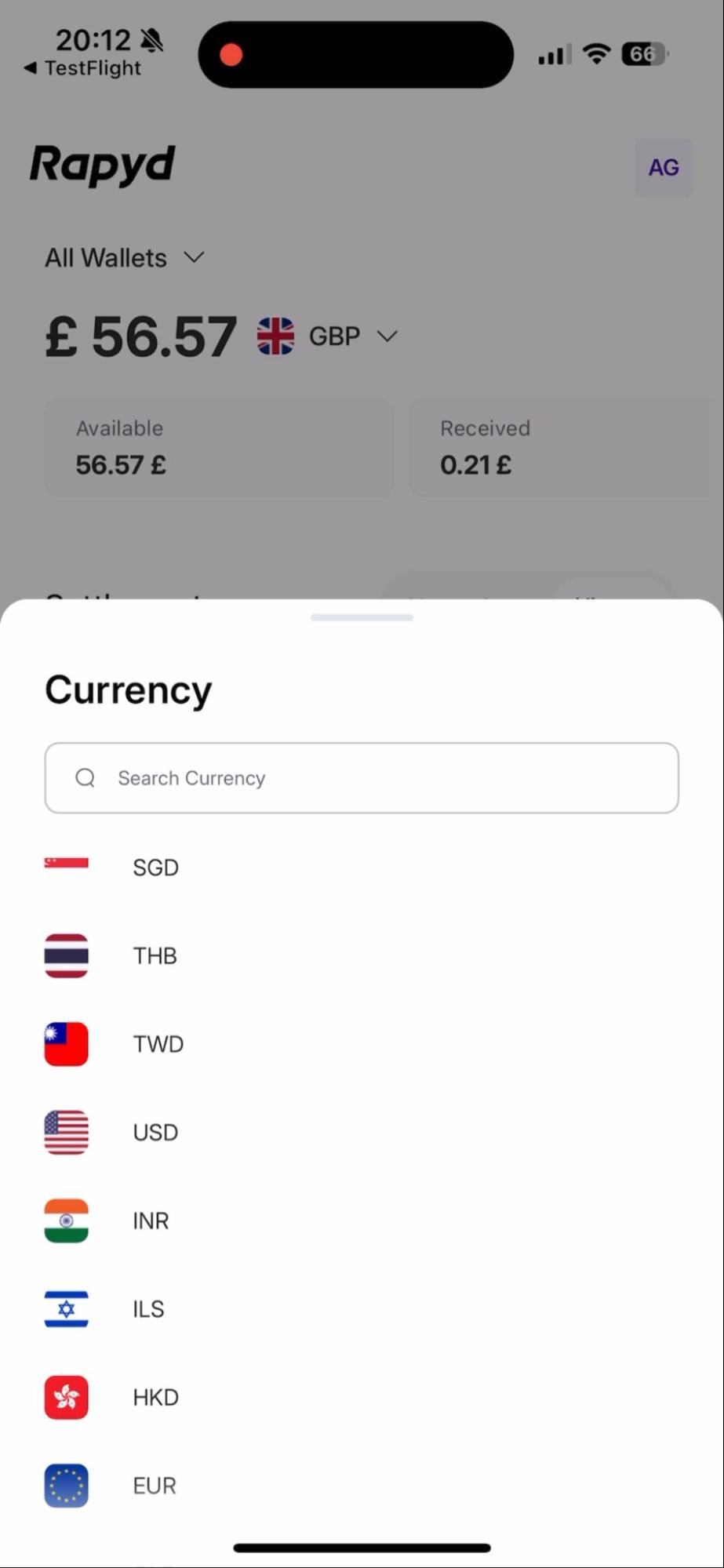724x1568 pixels.
Task: Tap the Search Currency field
Action: pos(361,777)
